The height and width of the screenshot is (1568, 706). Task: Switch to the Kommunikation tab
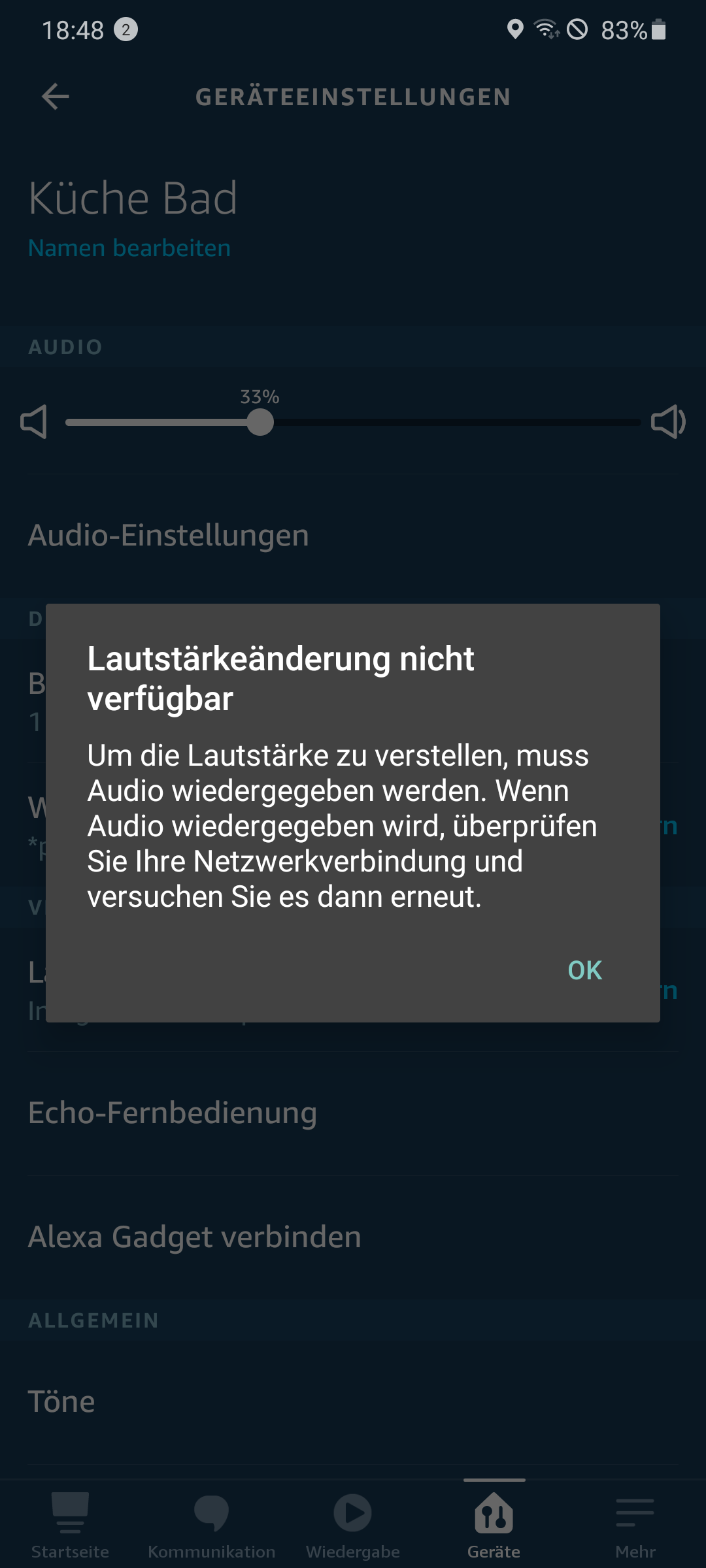point(211,1524)
